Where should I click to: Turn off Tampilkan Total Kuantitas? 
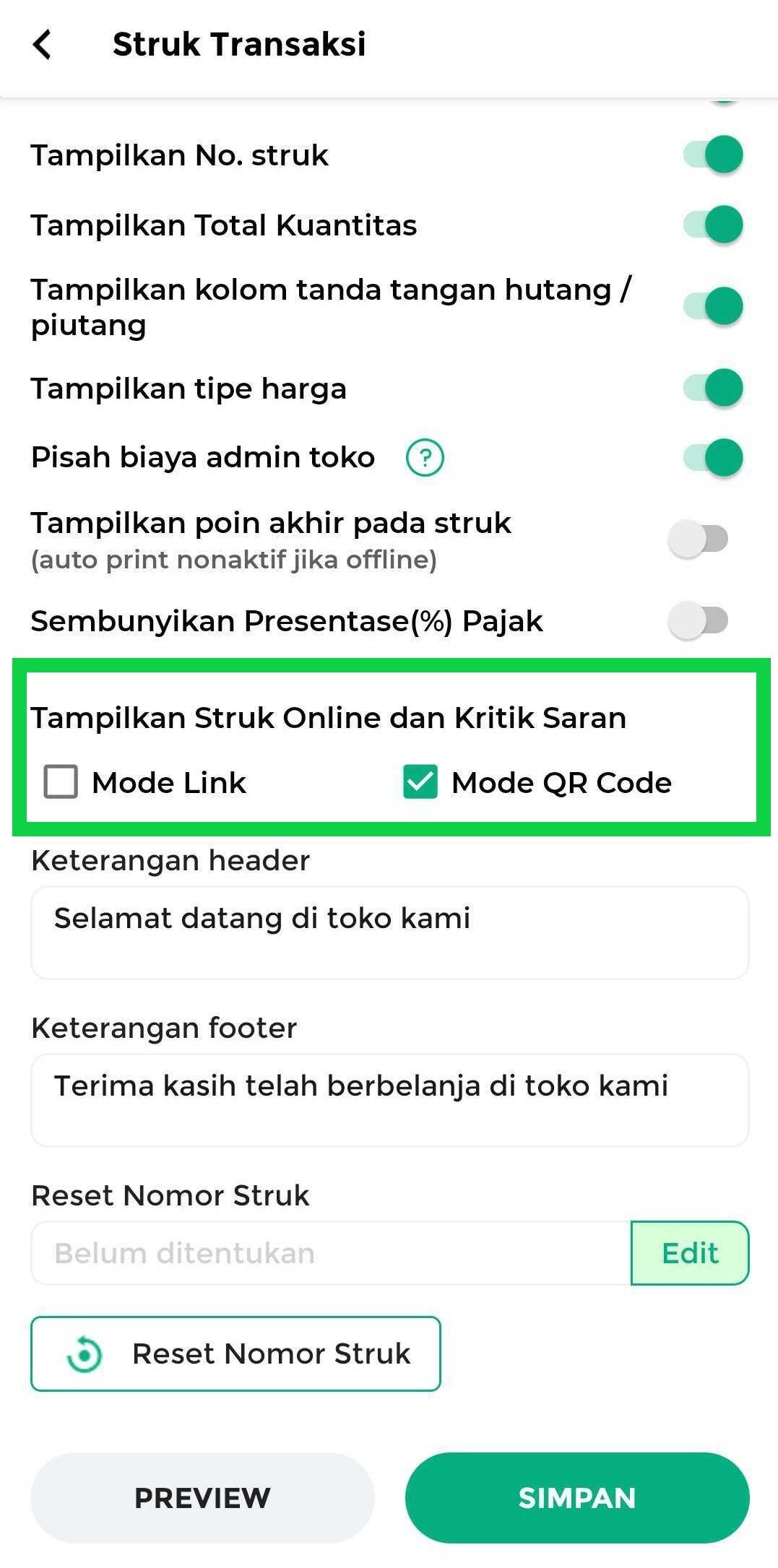coord(714,224)
